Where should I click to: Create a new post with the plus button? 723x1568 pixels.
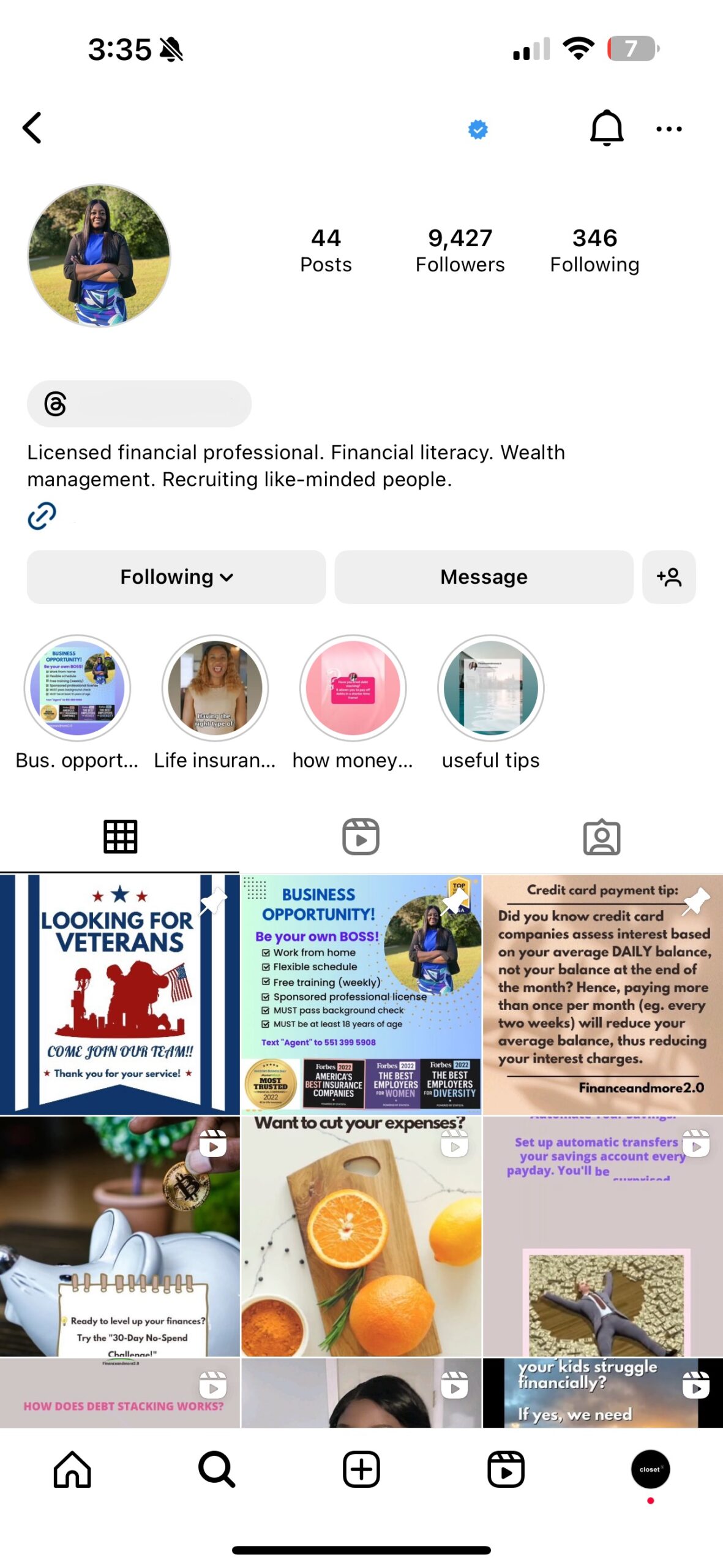point(361,1469)
